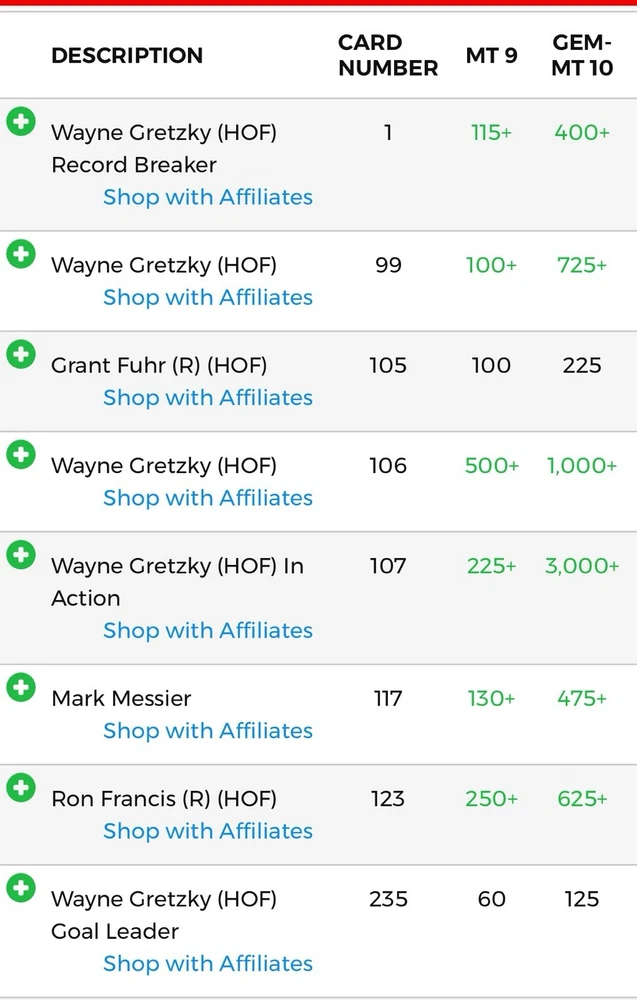This screenshot has width=637, height=1000.
Task: Expand the Grant Fuhr row details
Action: click(x=20, y=355)
